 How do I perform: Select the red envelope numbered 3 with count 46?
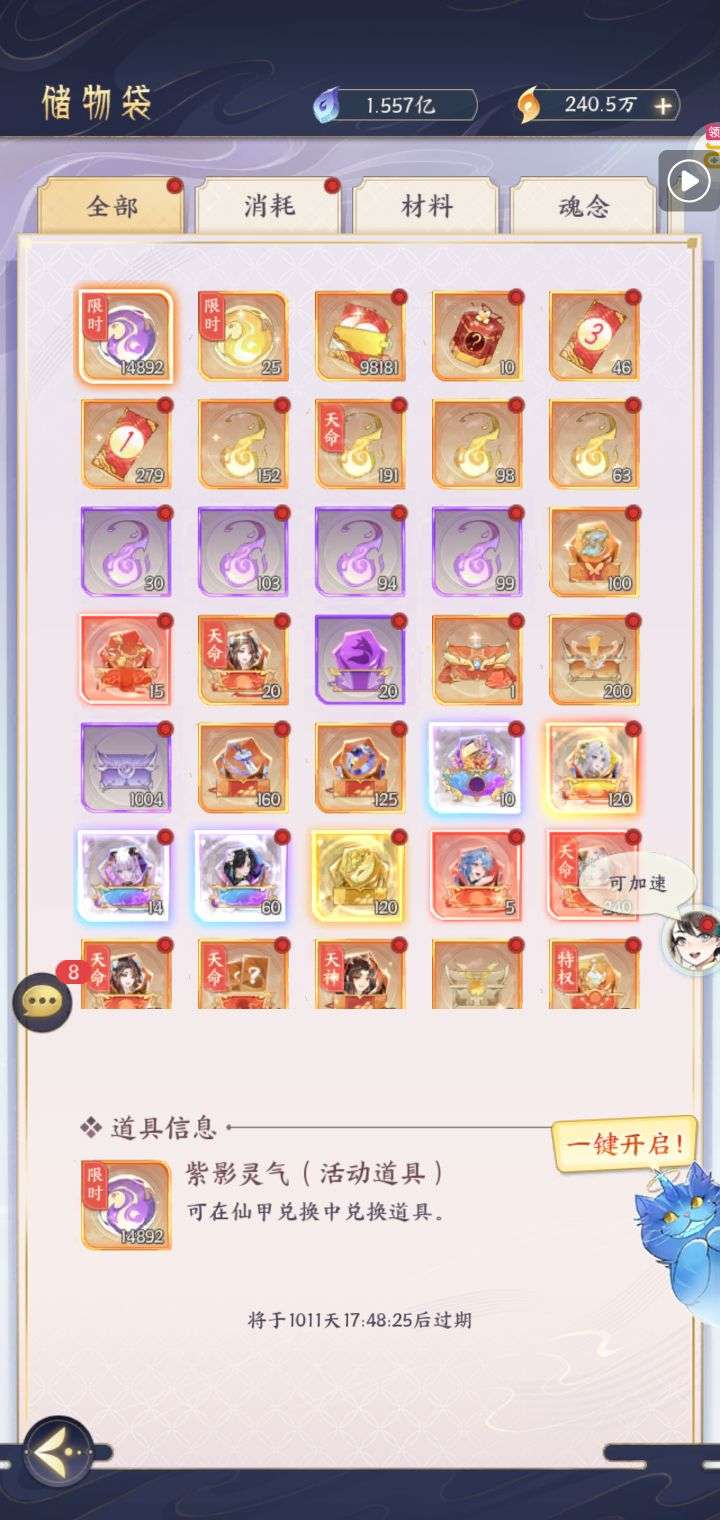(594, 336)
